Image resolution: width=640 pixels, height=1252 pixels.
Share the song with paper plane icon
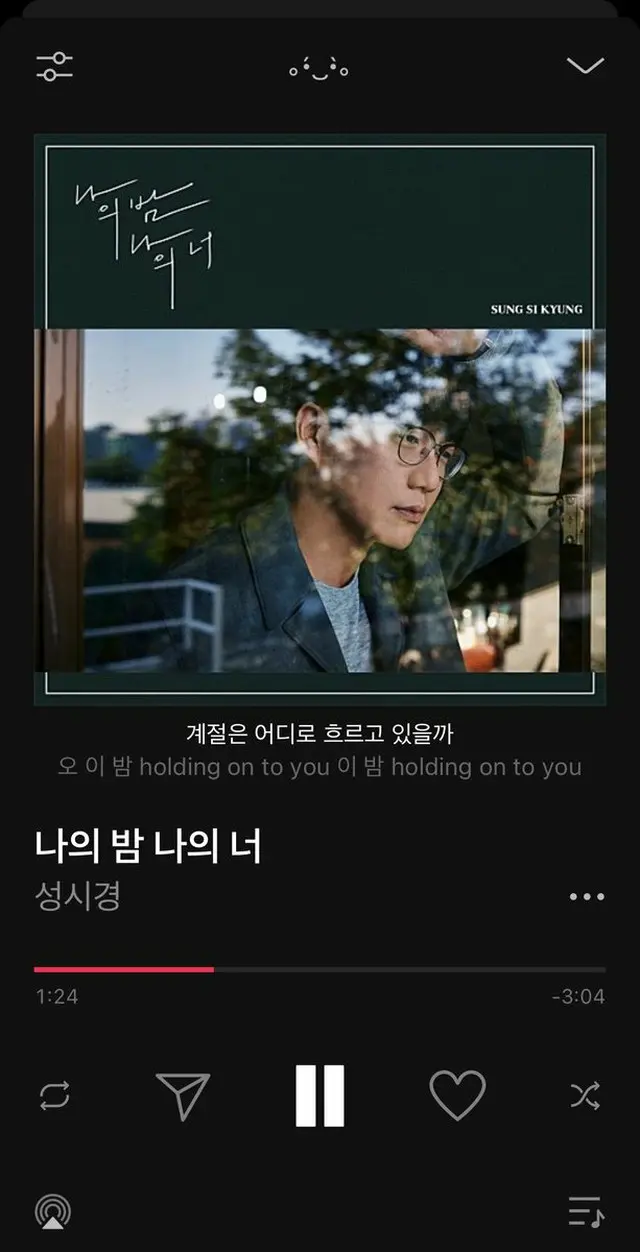click(184, 1096)
